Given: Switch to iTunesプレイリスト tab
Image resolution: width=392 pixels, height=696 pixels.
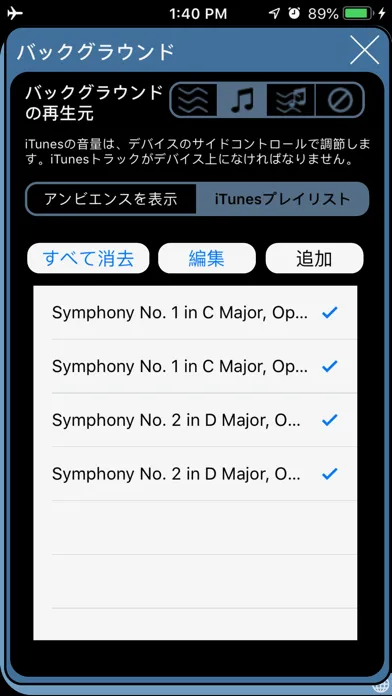Looking at the screenshot, I should tap(282, 199).
